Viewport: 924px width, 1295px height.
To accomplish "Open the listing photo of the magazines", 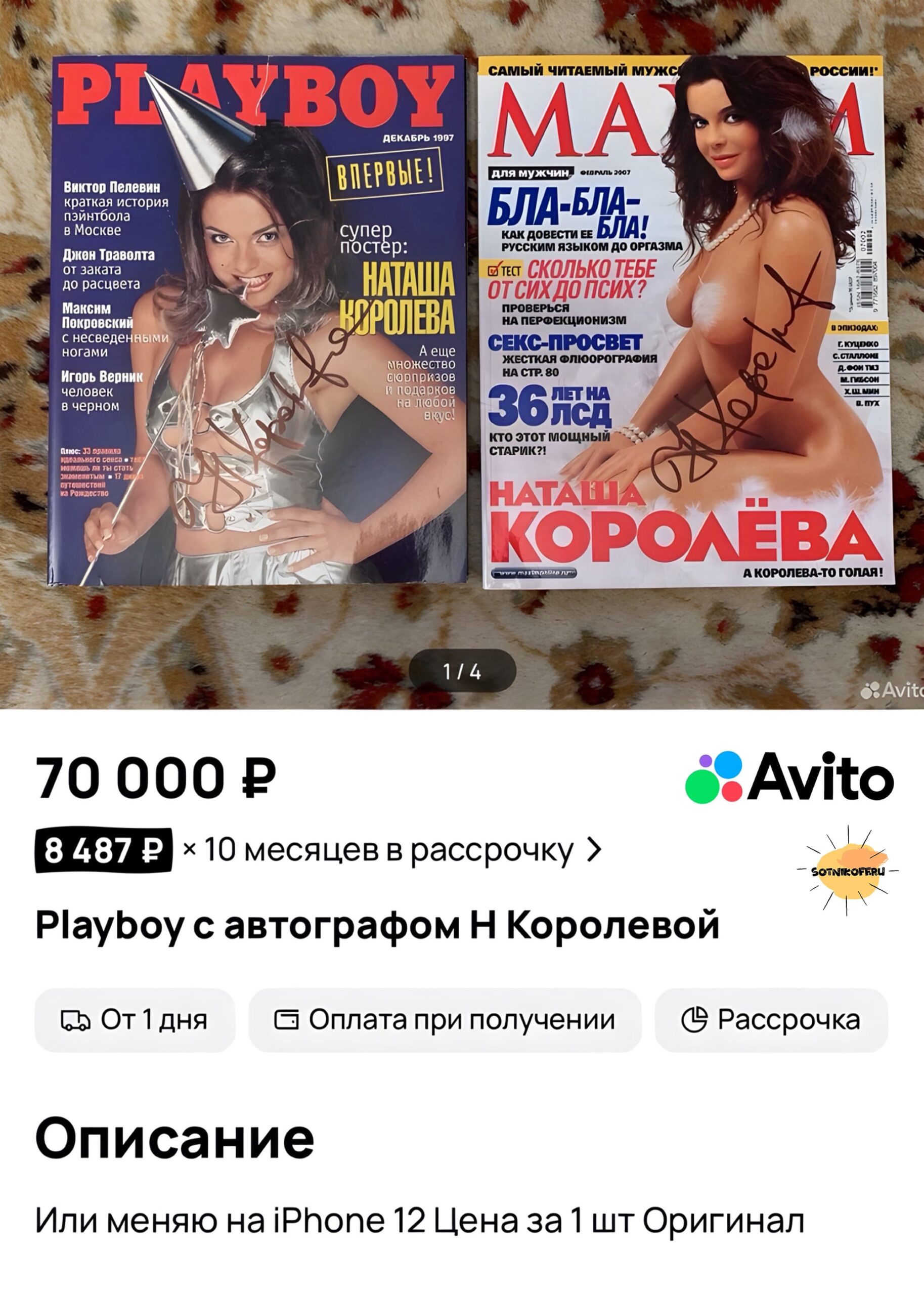I will click(462, 353).
